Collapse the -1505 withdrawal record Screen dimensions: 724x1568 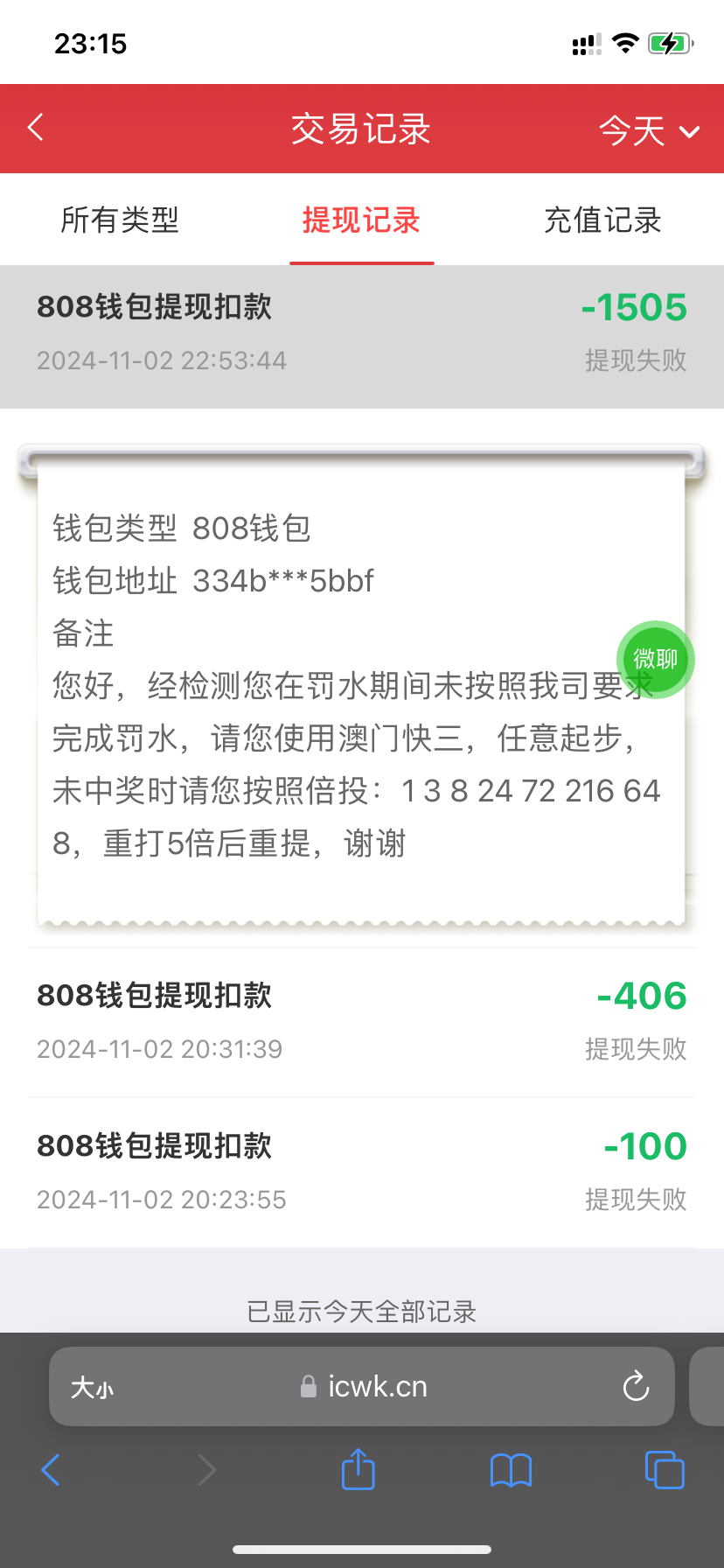click(x=361, y=334)
